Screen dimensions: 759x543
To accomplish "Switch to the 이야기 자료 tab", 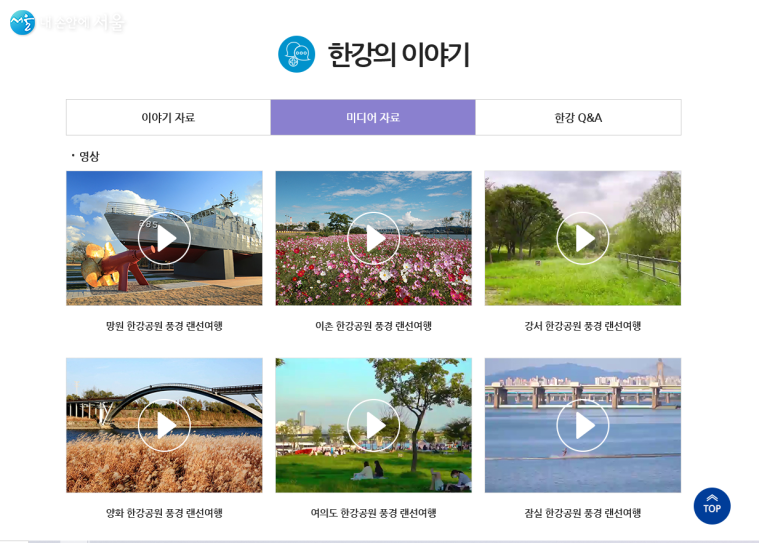I will [x=168, y=117].
